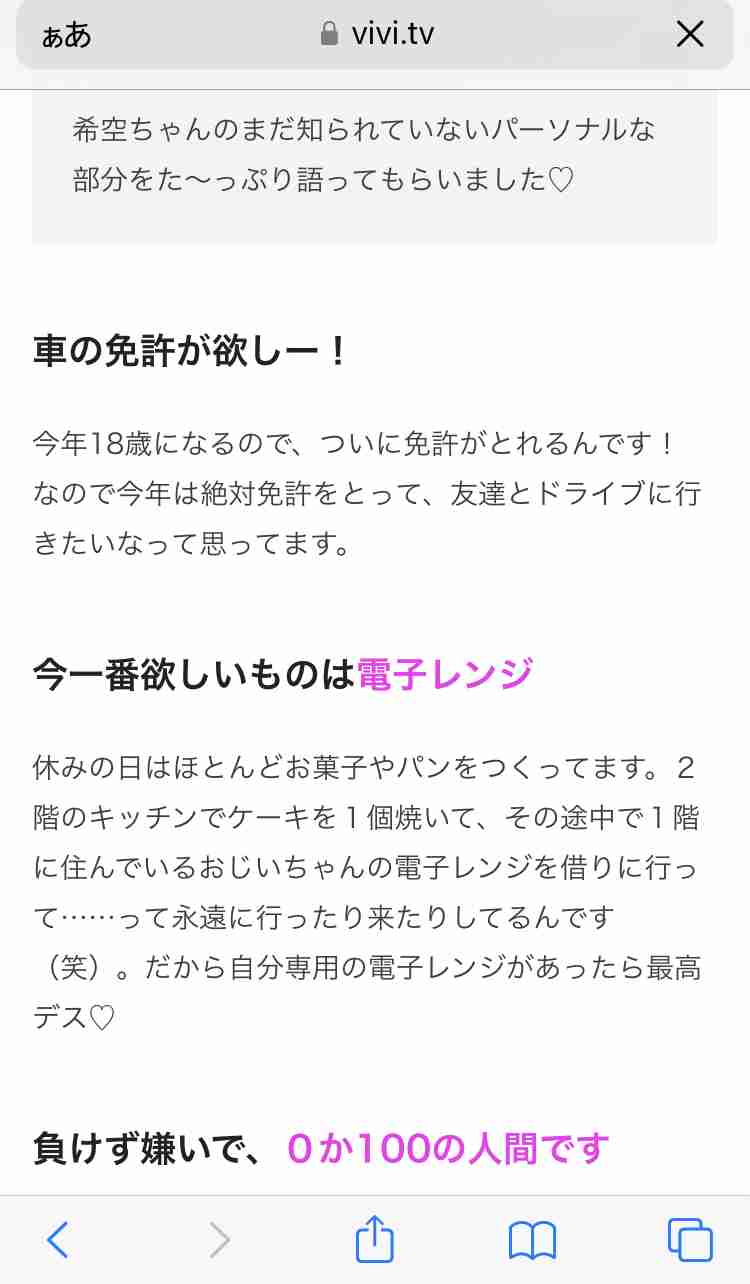The height and width of the screenshot is (1284, 750).
Task: Go back to the previous page
Action: tap(58, 1241)
